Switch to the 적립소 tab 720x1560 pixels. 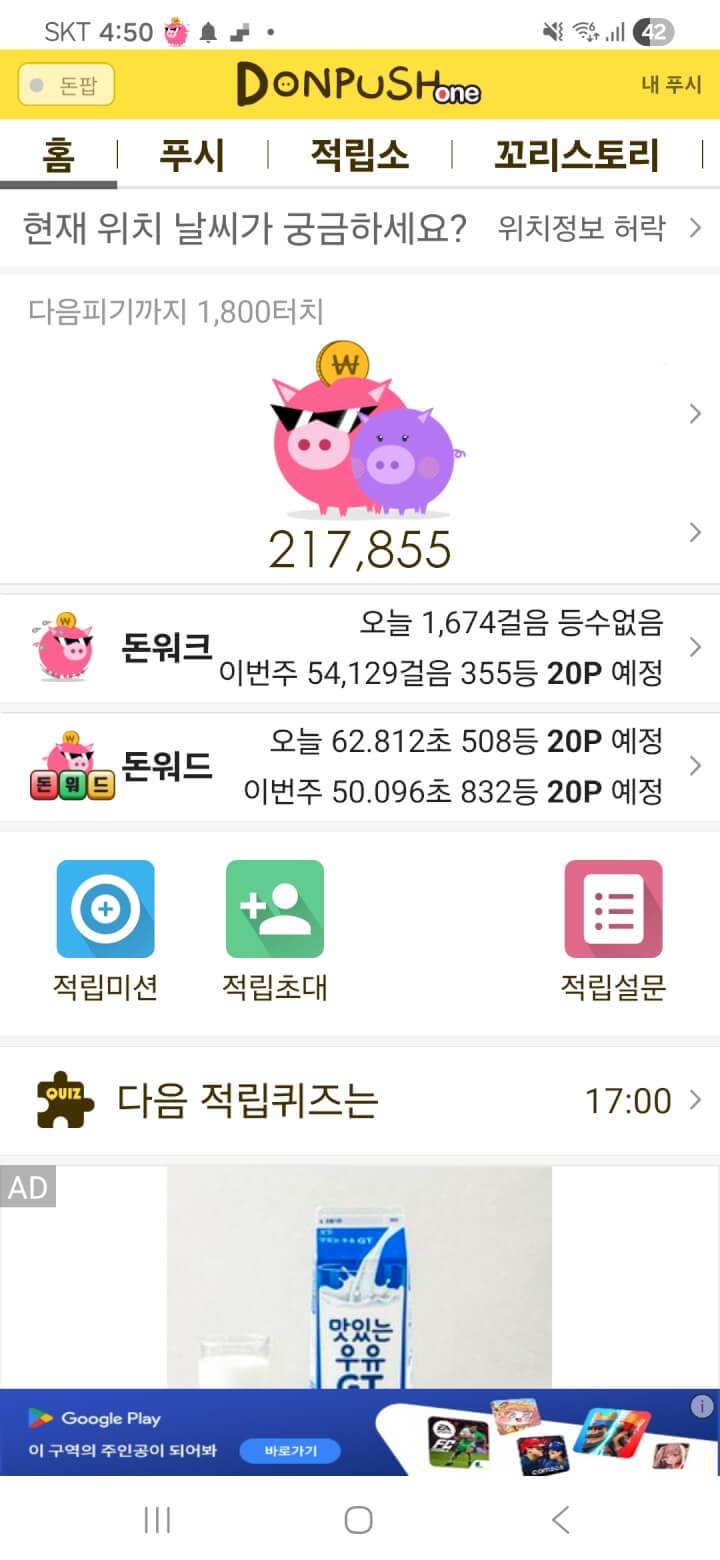(359, 156)
